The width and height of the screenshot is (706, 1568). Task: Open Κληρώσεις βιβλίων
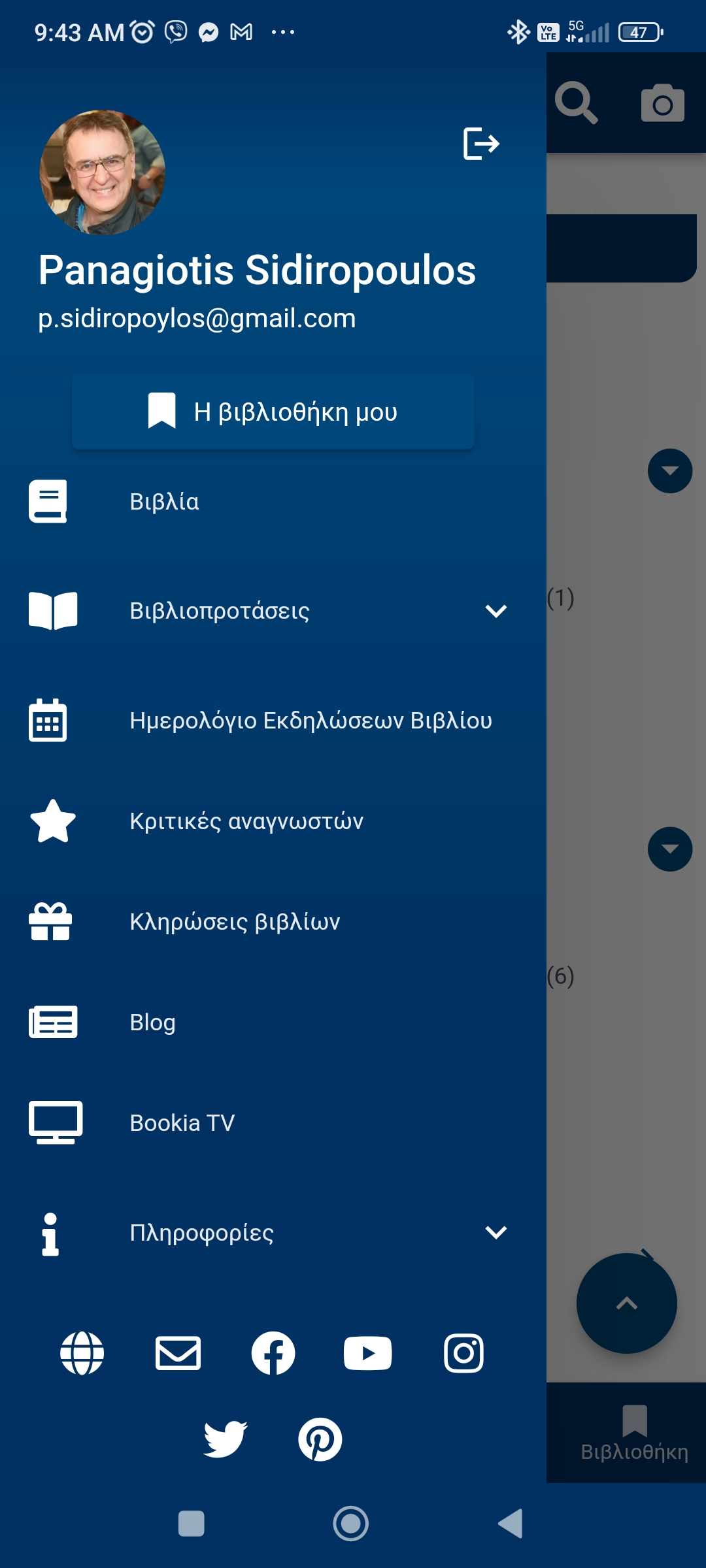coord(235,922)
